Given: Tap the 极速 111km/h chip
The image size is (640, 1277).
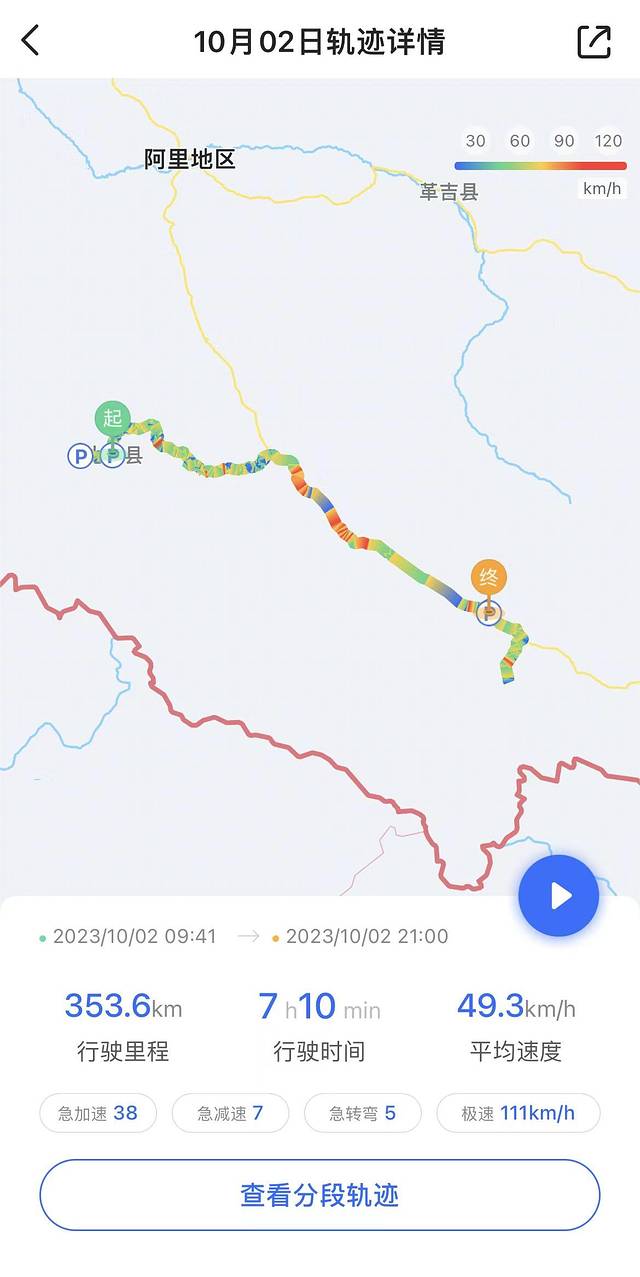Looking at the screenshot, I should pos(517,1113).
